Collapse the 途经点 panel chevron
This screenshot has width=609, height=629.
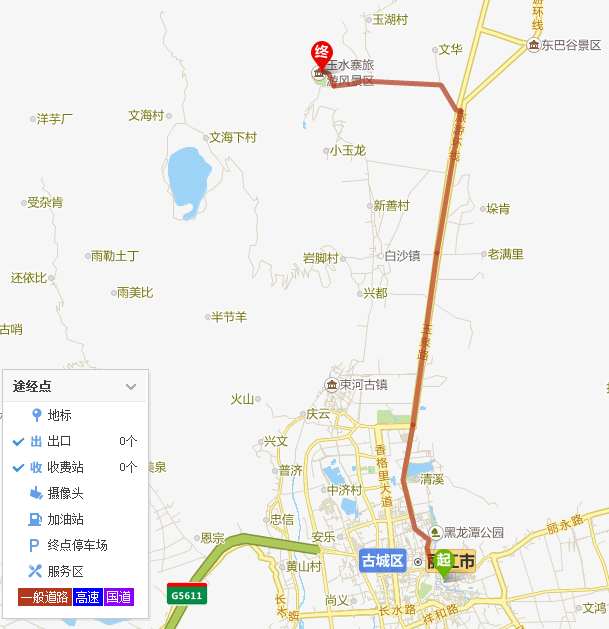point(130,386)
